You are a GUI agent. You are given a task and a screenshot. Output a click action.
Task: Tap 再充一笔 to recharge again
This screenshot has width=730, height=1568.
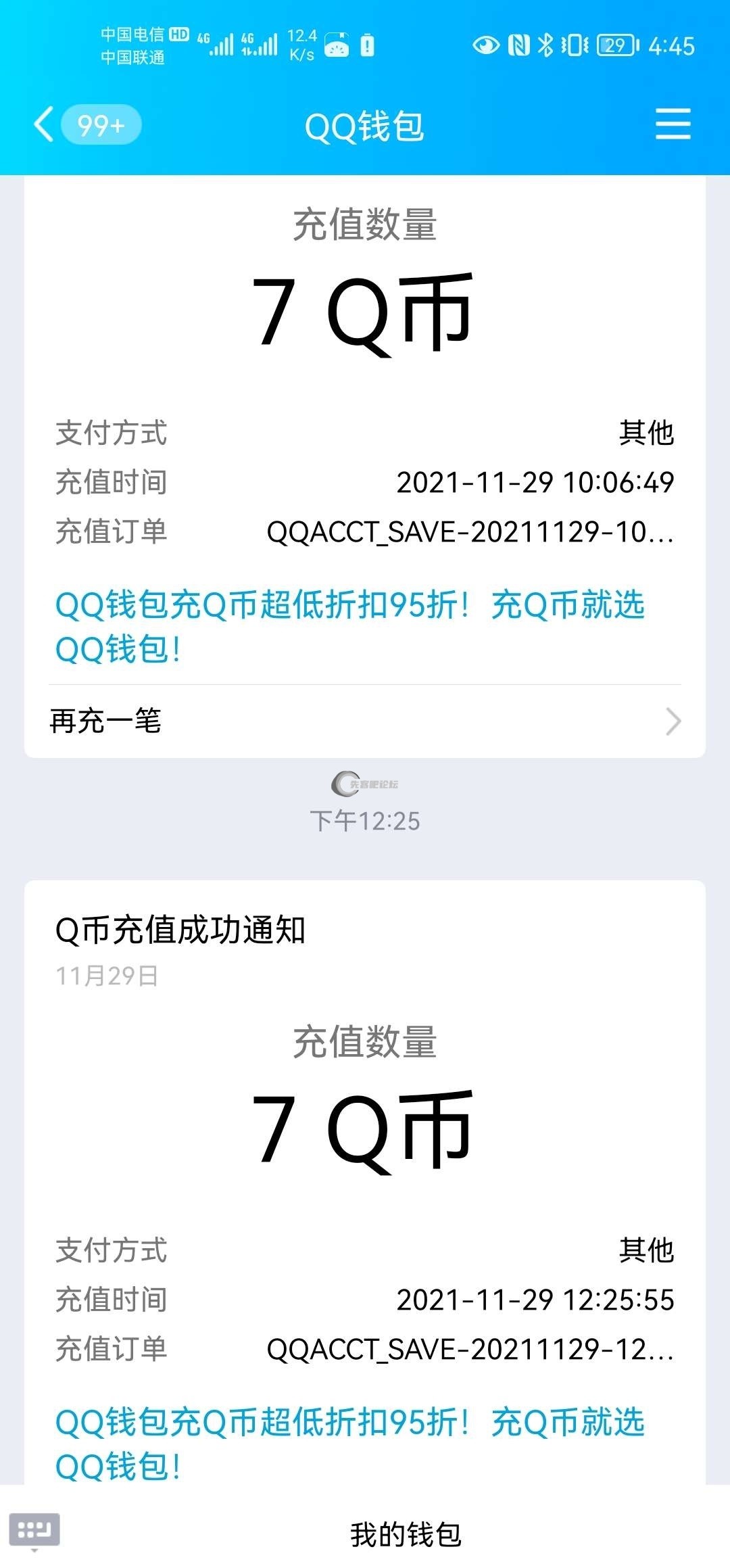(365, 721)
